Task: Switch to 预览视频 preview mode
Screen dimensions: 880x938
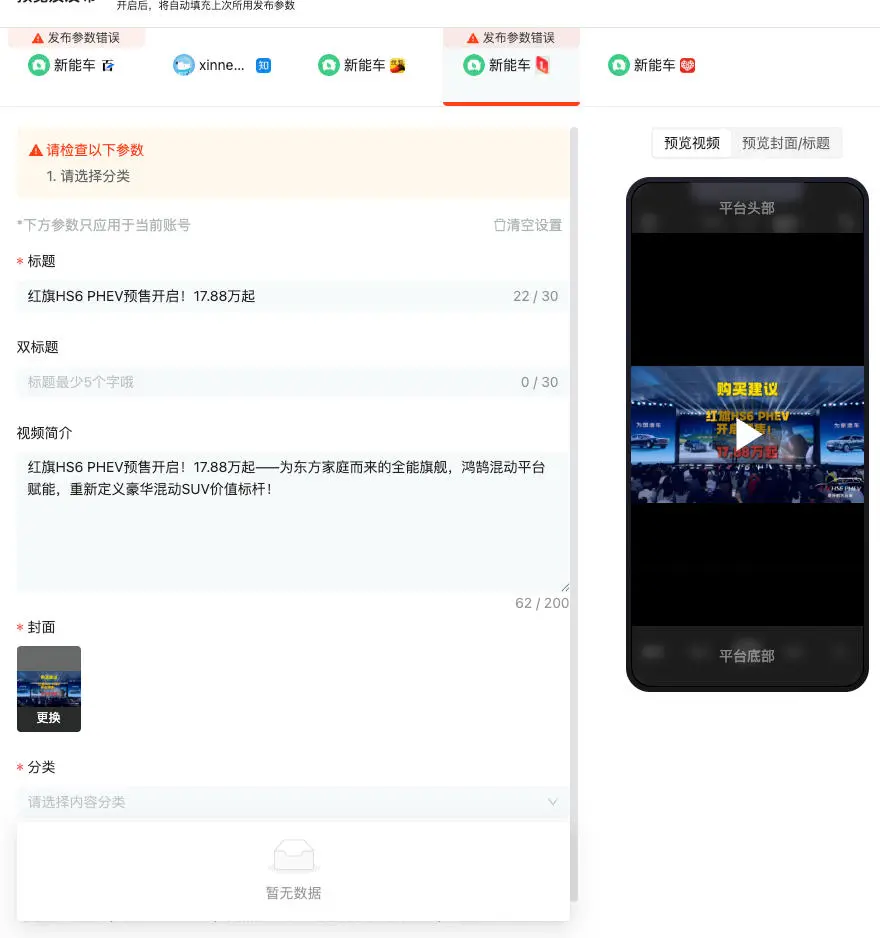Action: point(692,143)
